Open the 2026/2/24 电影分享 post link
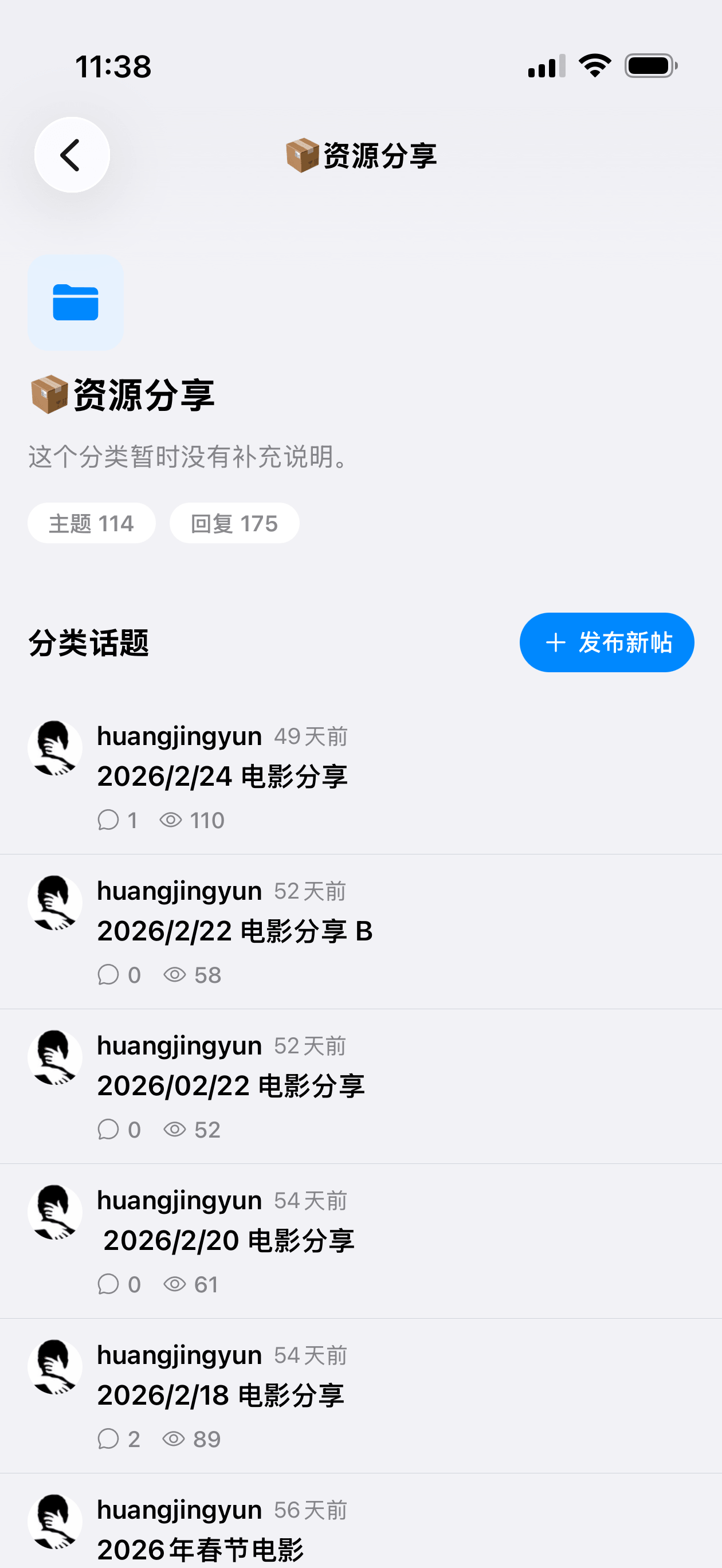Viewport: 722px width, 1568px height. (223, 775)
